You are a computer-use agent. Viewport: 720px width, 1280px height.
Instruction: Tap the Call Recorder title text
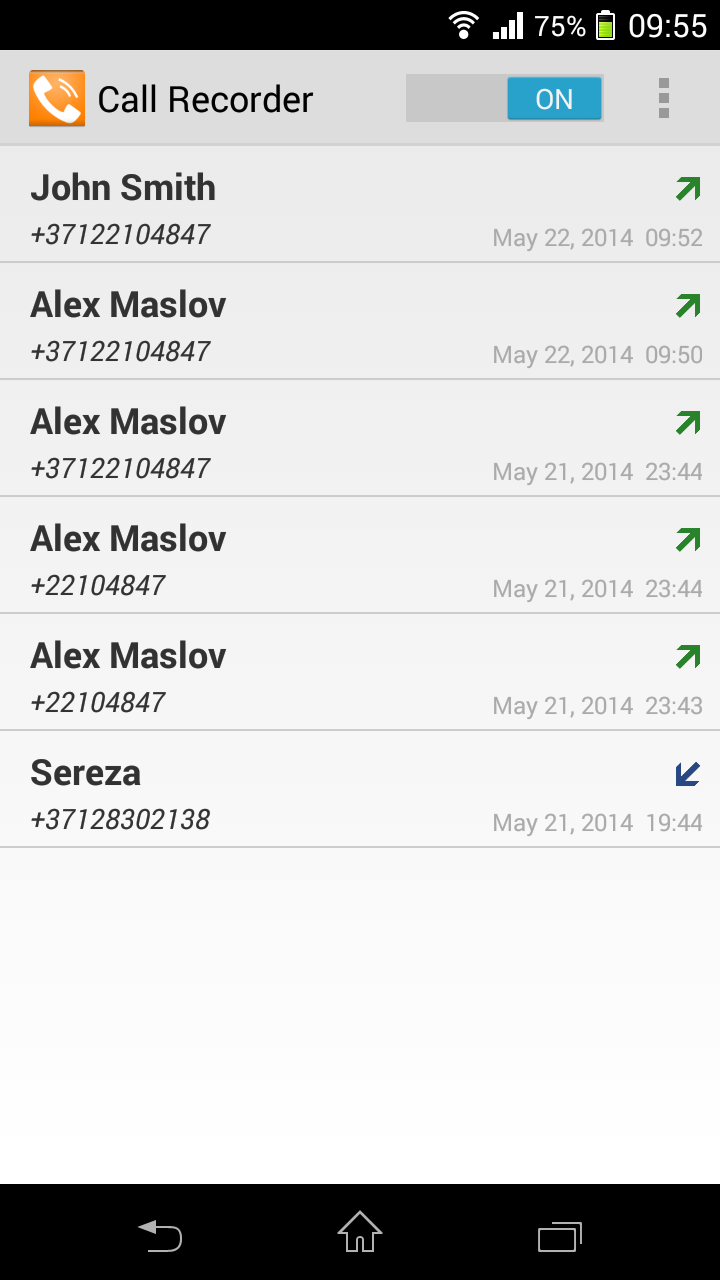click(204, 98)
